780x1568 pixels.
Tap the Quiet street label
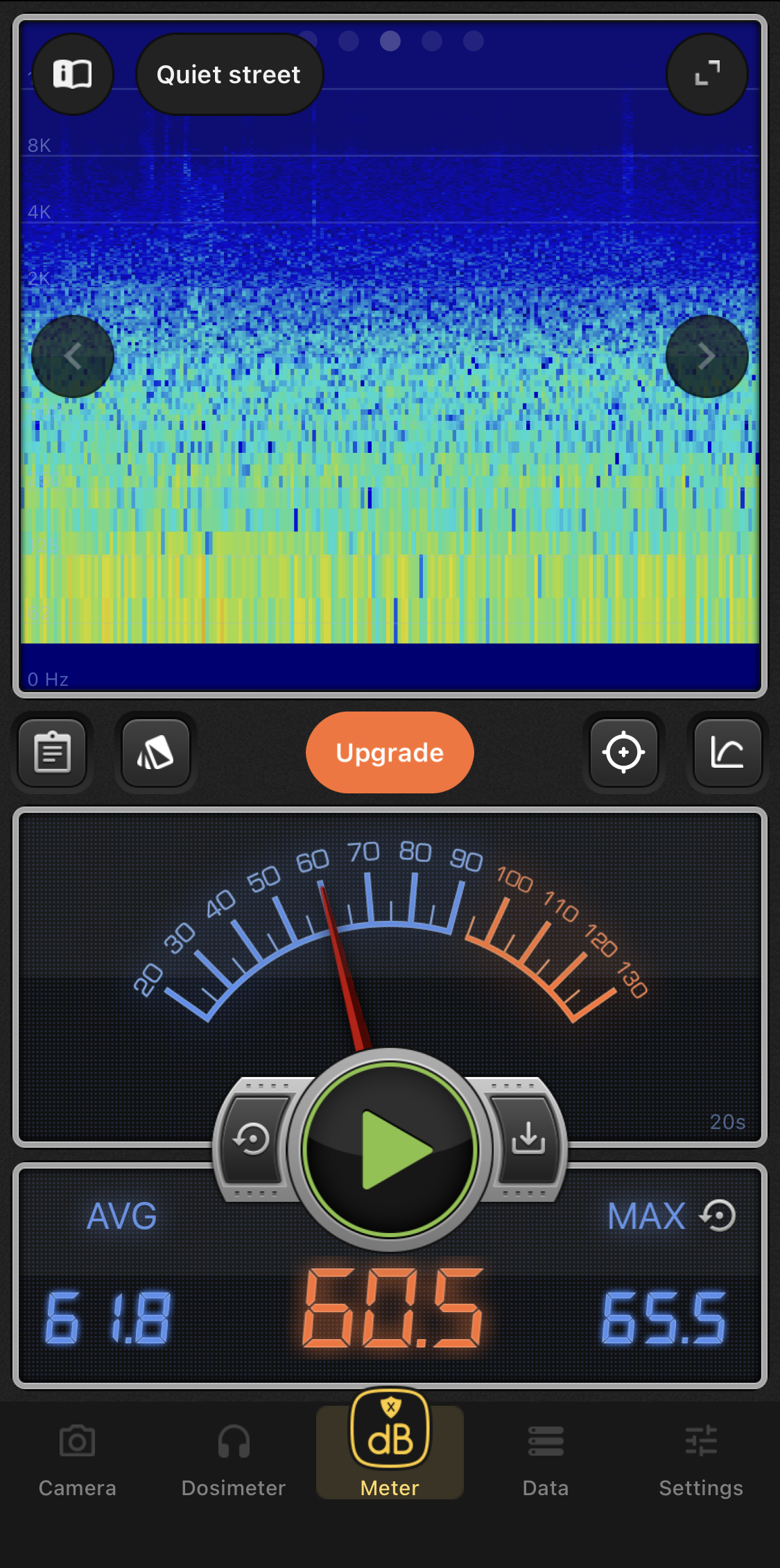pyautogui.click(x=229, y=75)
